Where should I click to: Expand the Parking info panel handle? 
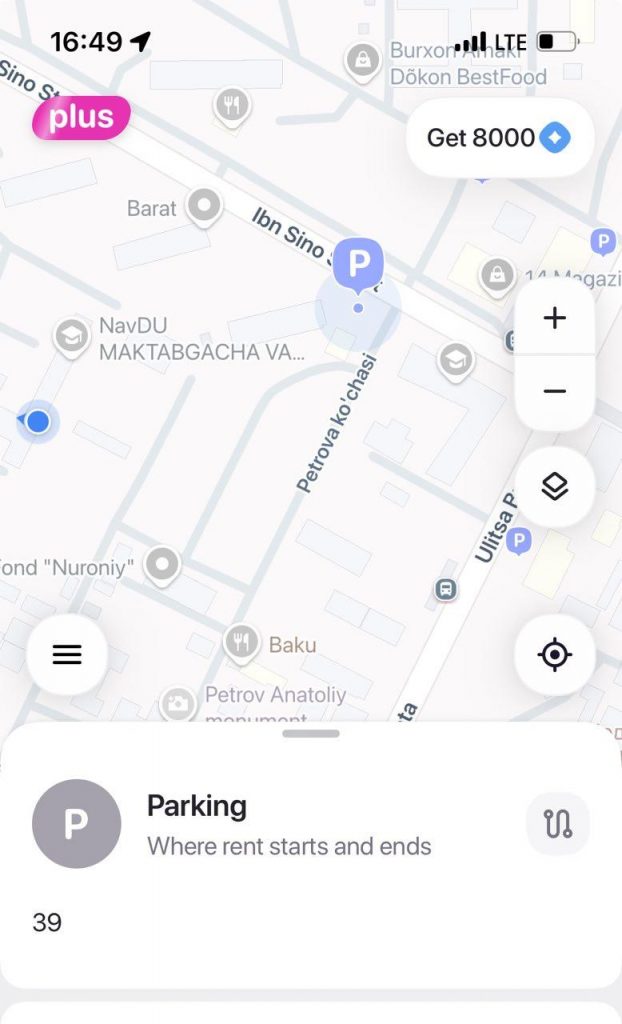(x=311, y=734)
